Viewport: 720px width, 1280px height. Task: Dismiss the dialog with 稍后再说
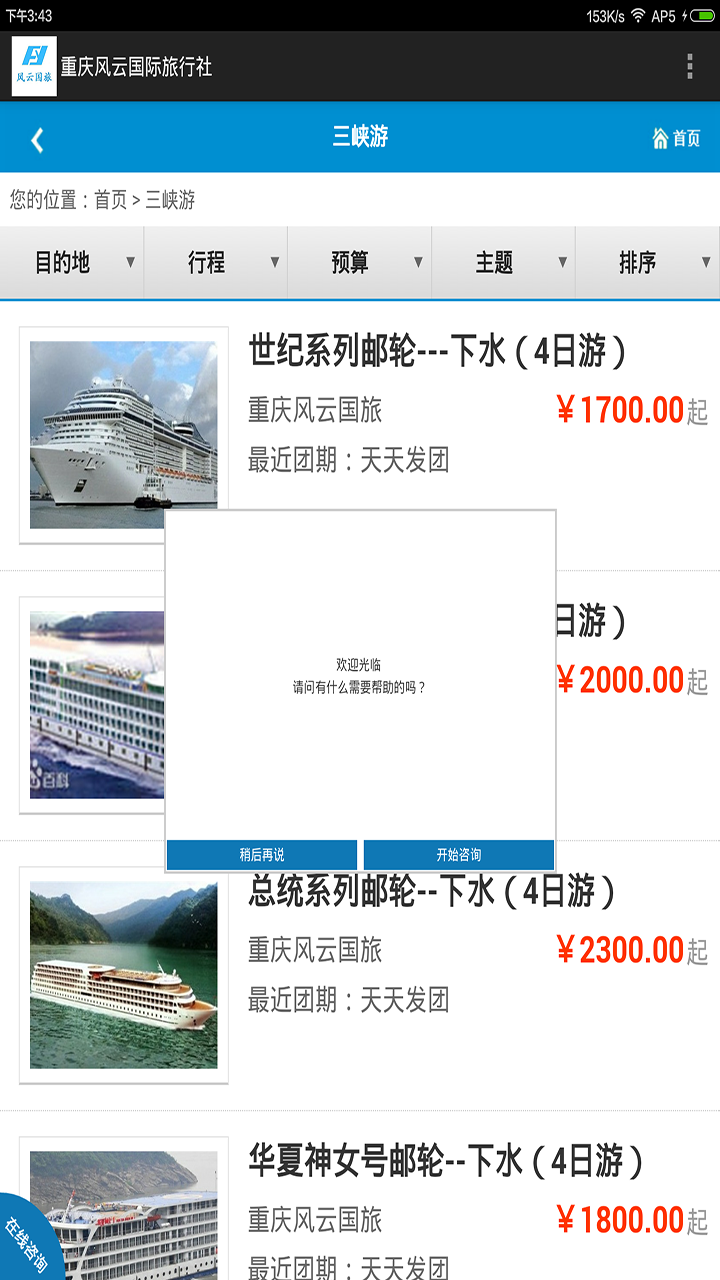click(x=262, y=855)
